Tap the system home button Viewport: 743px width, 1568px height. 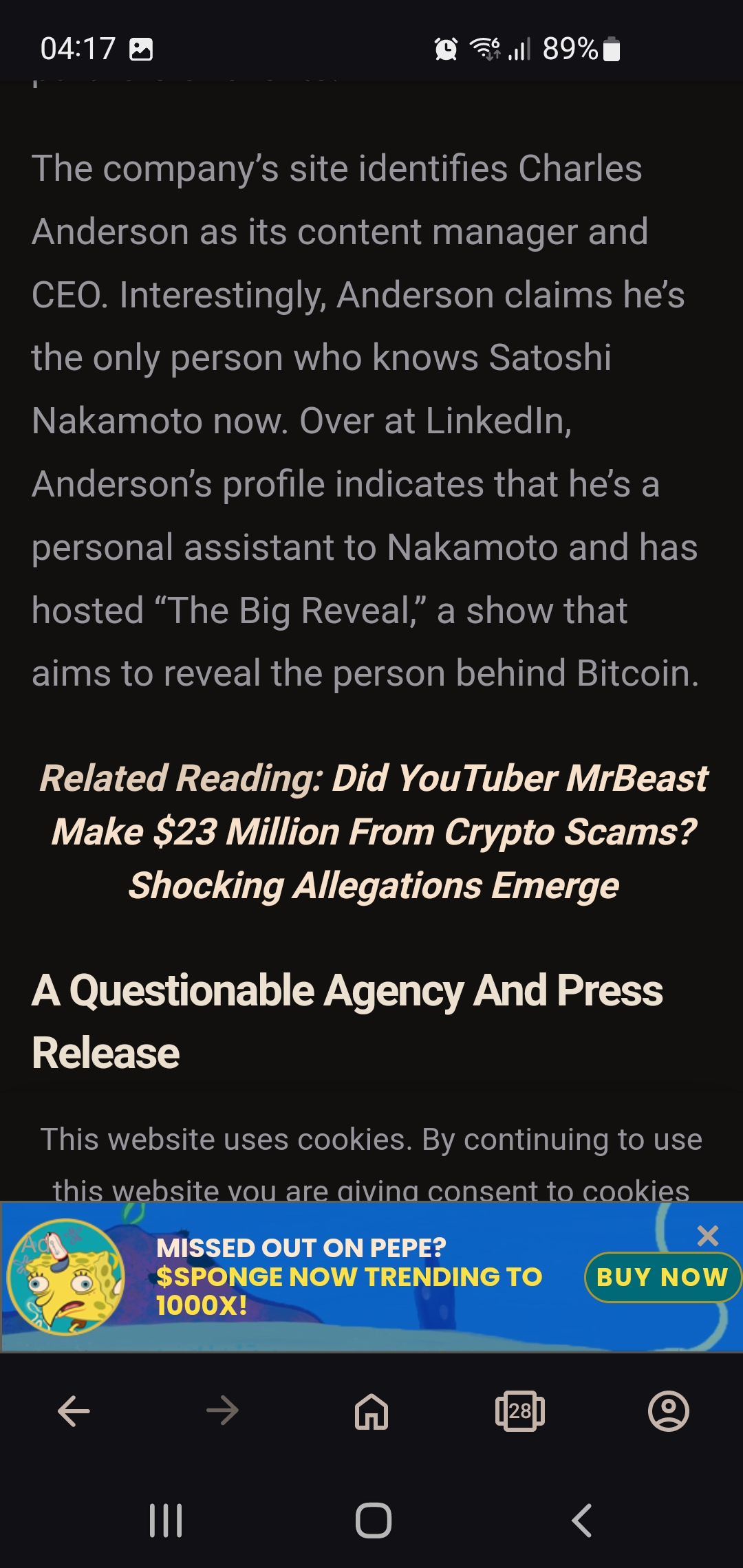tap(374, 1520)
